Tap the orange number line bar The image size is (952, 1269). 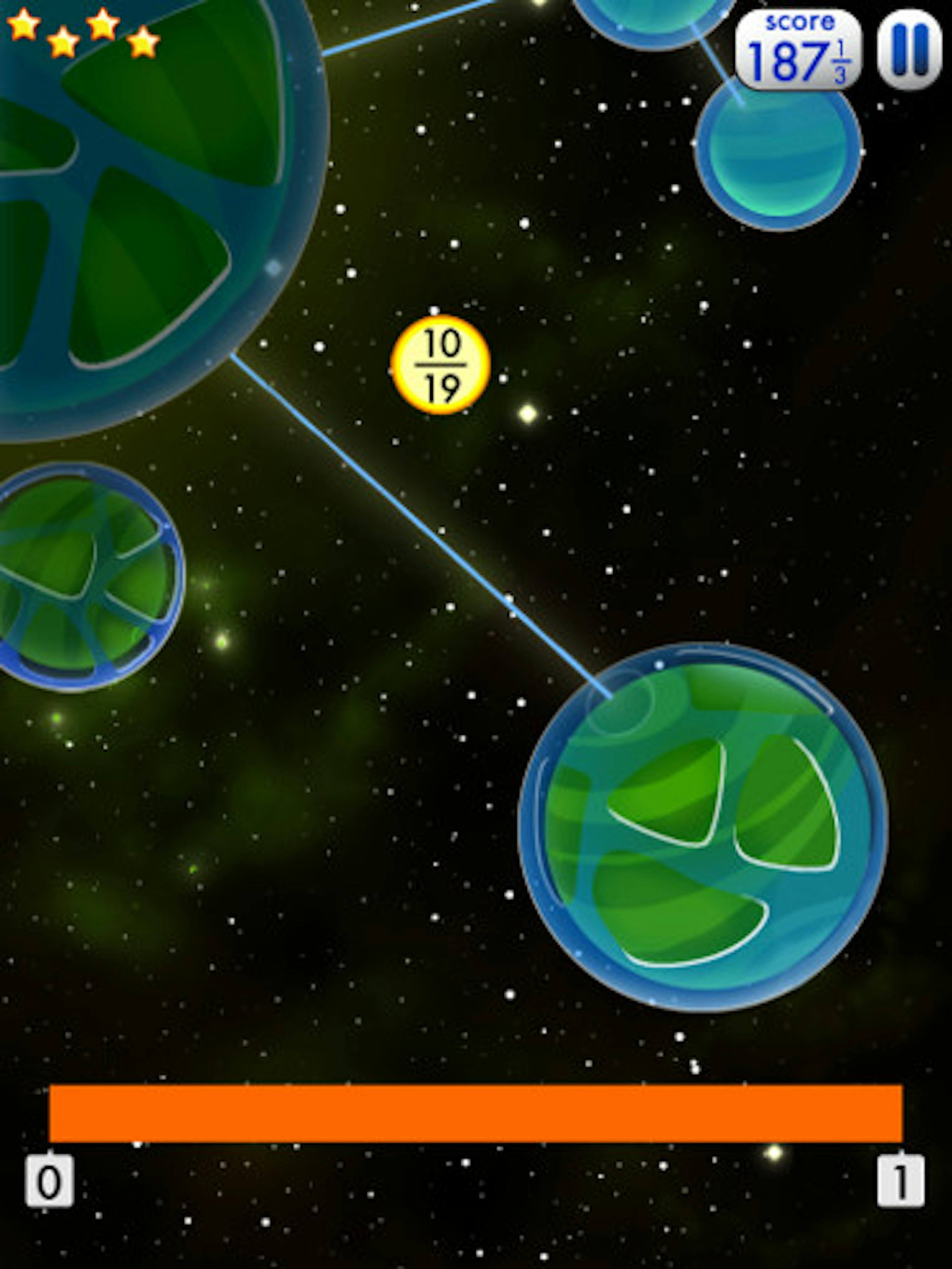[476, 1113]
